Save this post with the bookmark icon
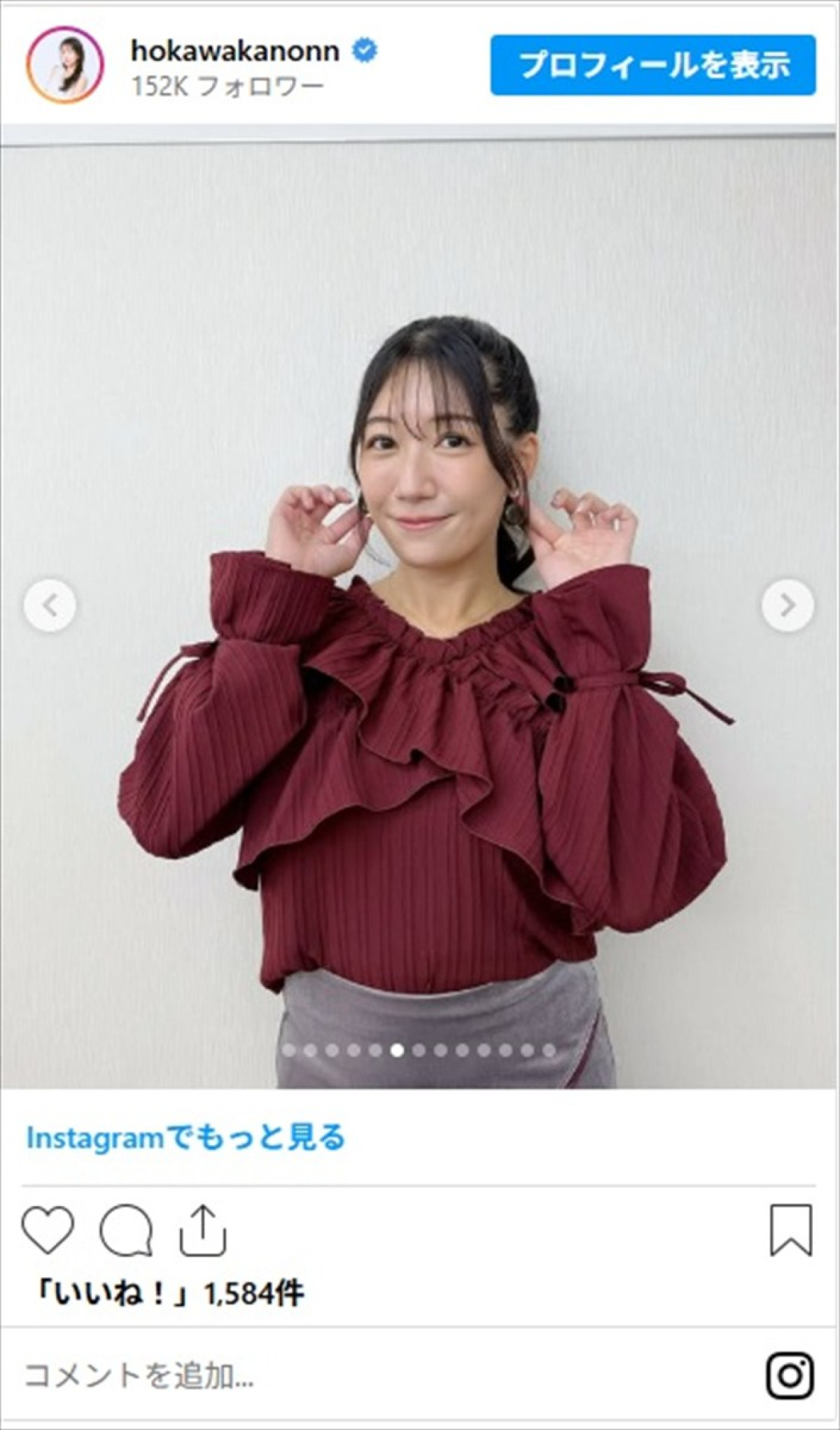840x1430 pixels. pyautogui.click(x=791, y=1230)
